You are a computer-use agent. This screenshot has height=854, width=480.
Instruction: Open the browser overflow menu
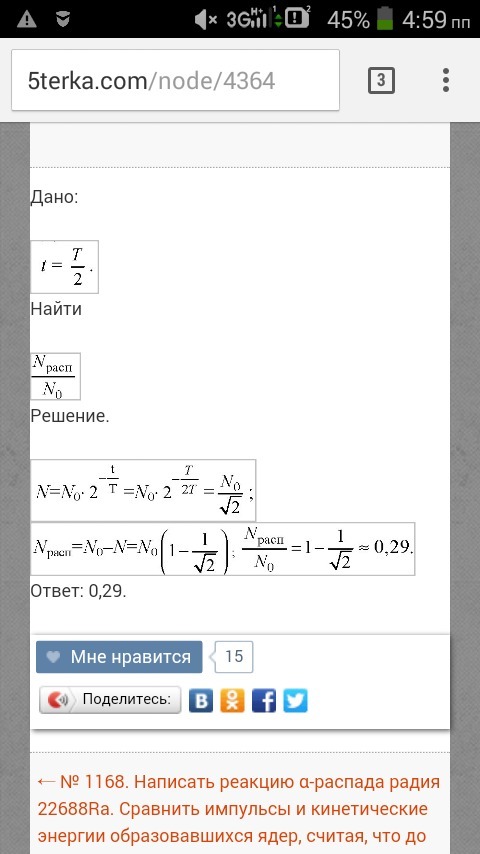pos(446,80)
